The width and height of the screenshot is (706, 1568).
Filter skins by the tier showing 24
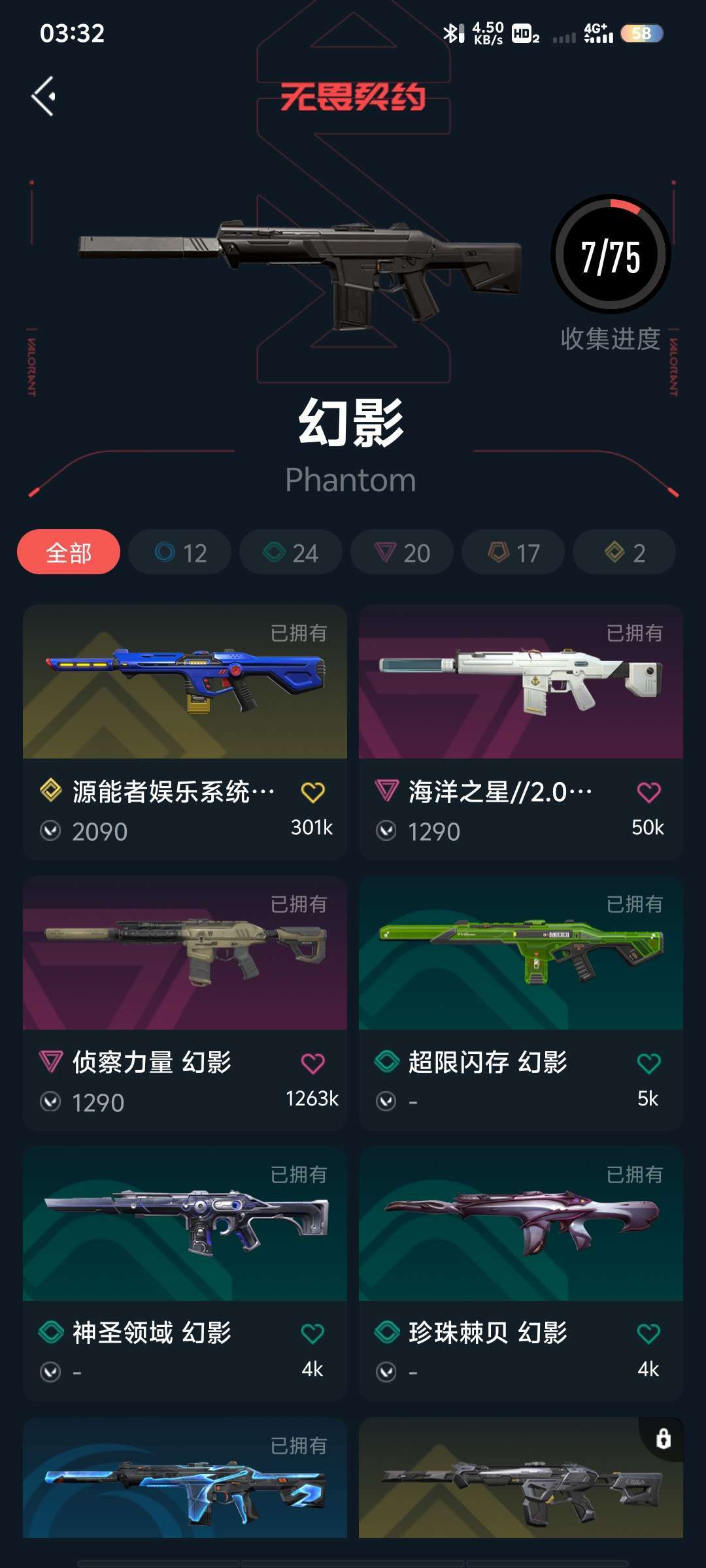(x=291, y=552)
